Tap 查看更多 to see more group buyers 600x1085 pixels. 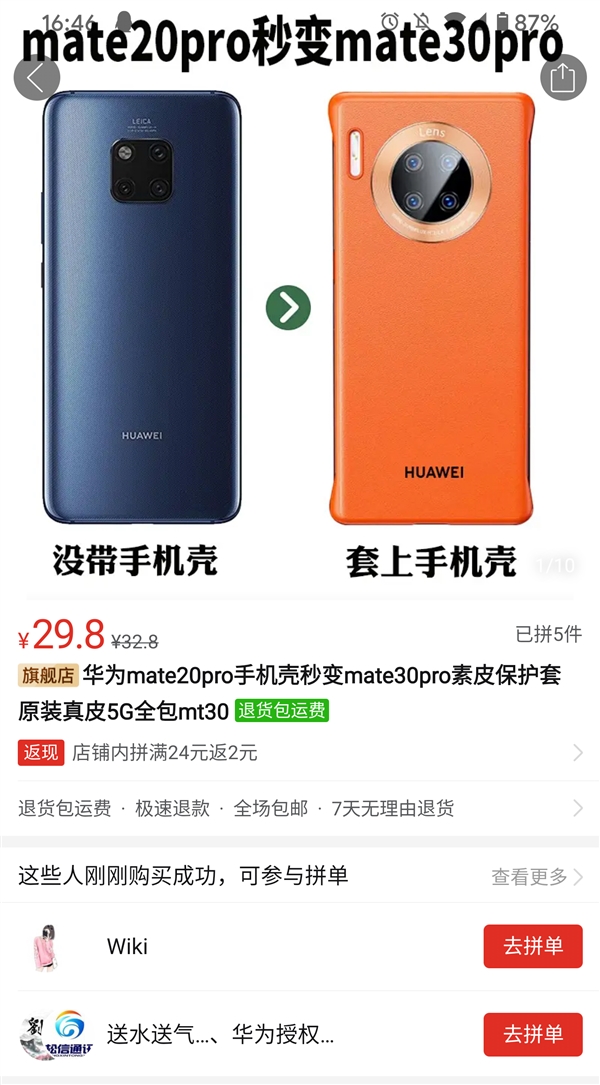click(x=537, y=877)
